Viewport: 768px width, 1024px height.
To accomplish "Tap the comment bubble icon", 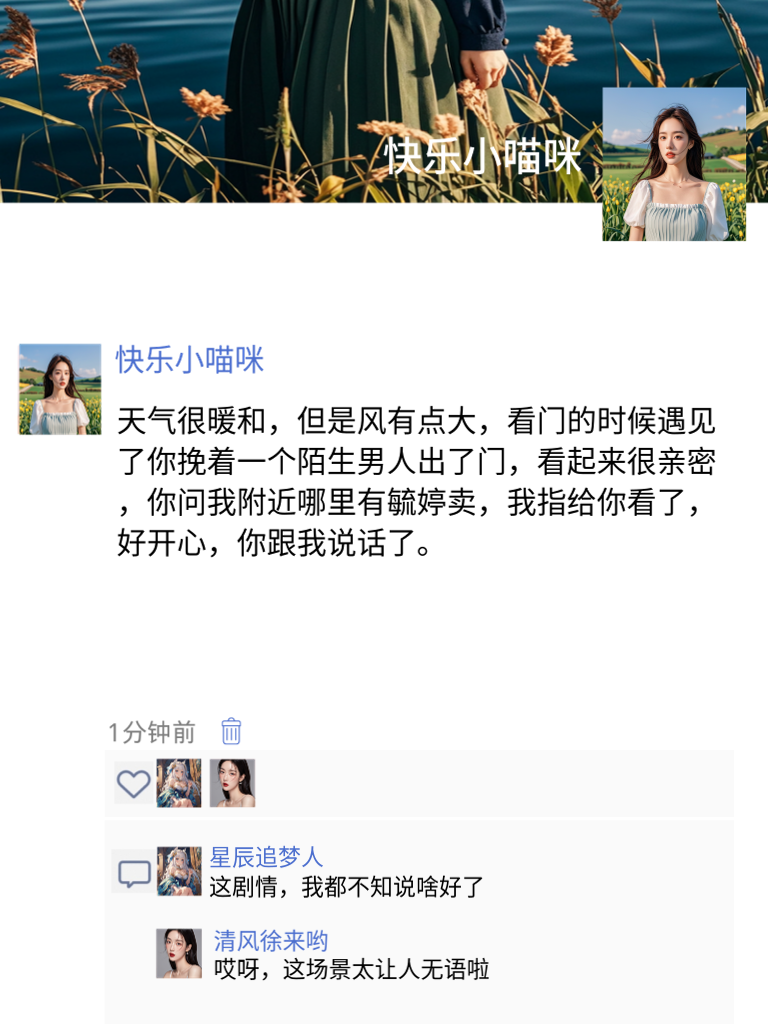I will coord(133,873).
